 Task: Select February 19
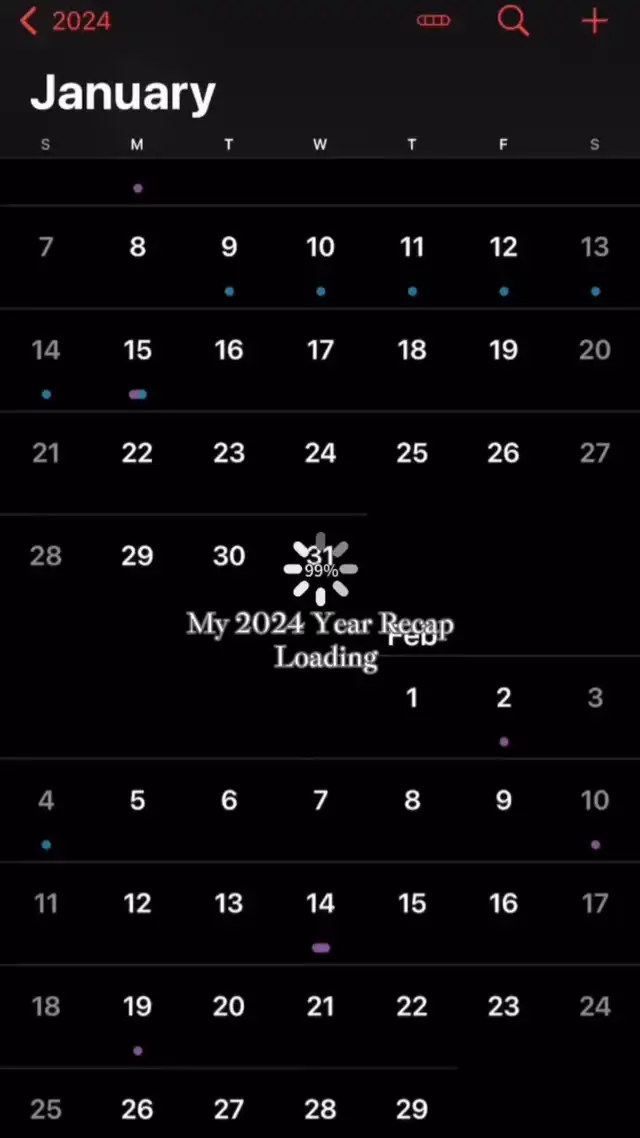(137, 1006)
